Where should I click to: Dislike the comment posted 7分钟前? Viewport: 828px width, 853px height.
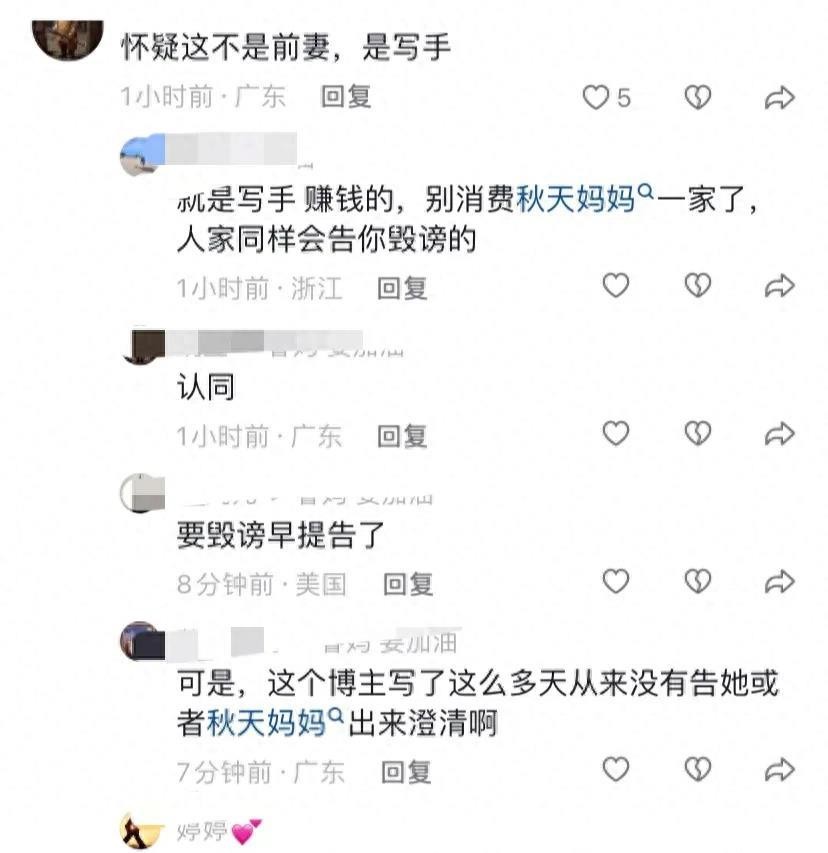coord(697,768)
